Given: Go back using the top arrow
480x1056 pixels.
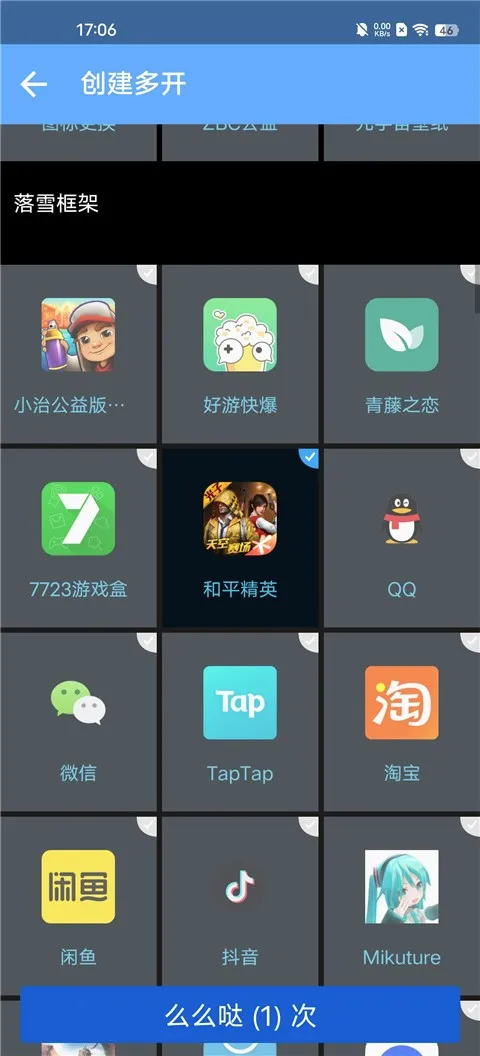Looking at the screenshot, I should point(34,84).
